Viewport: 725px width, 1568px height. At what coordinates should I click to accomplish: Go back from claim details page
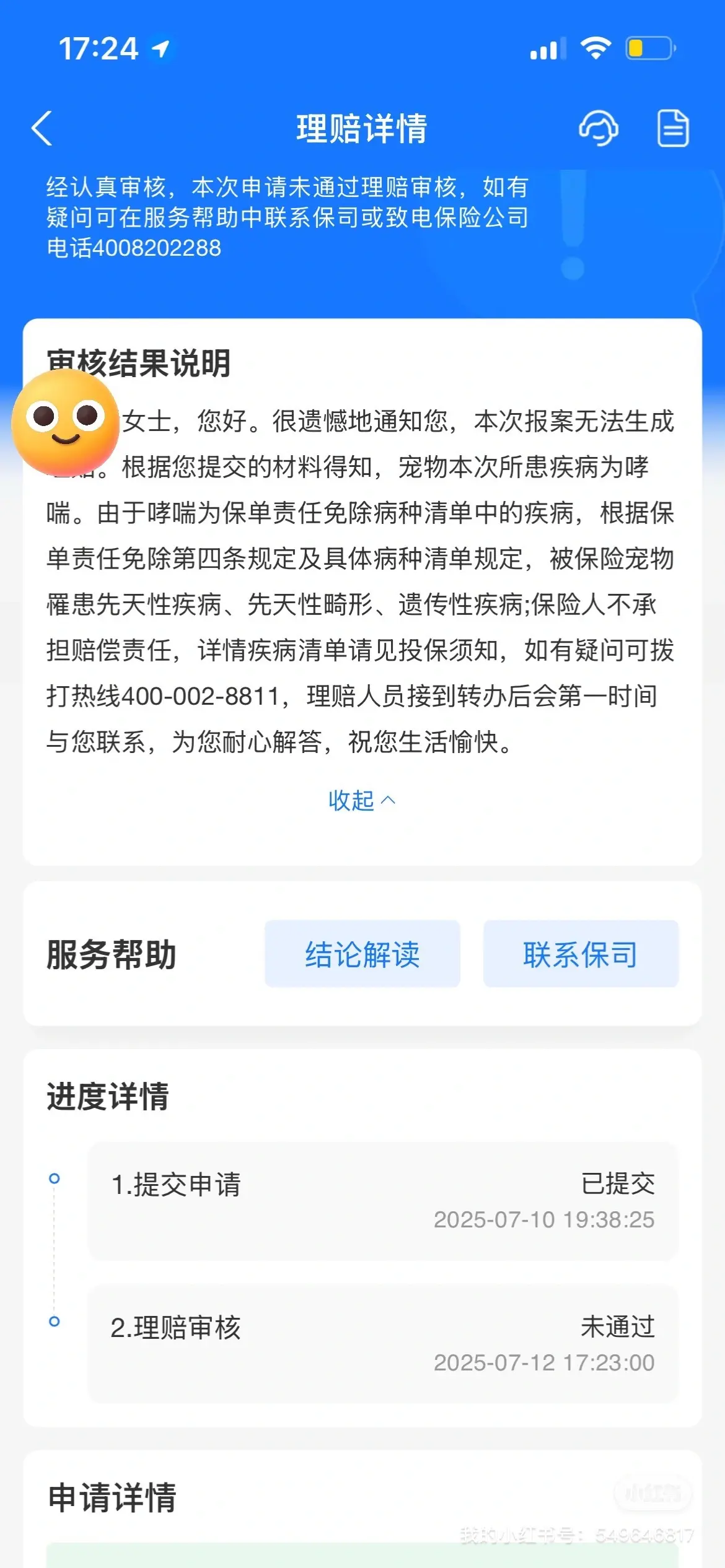pos(42,129)
